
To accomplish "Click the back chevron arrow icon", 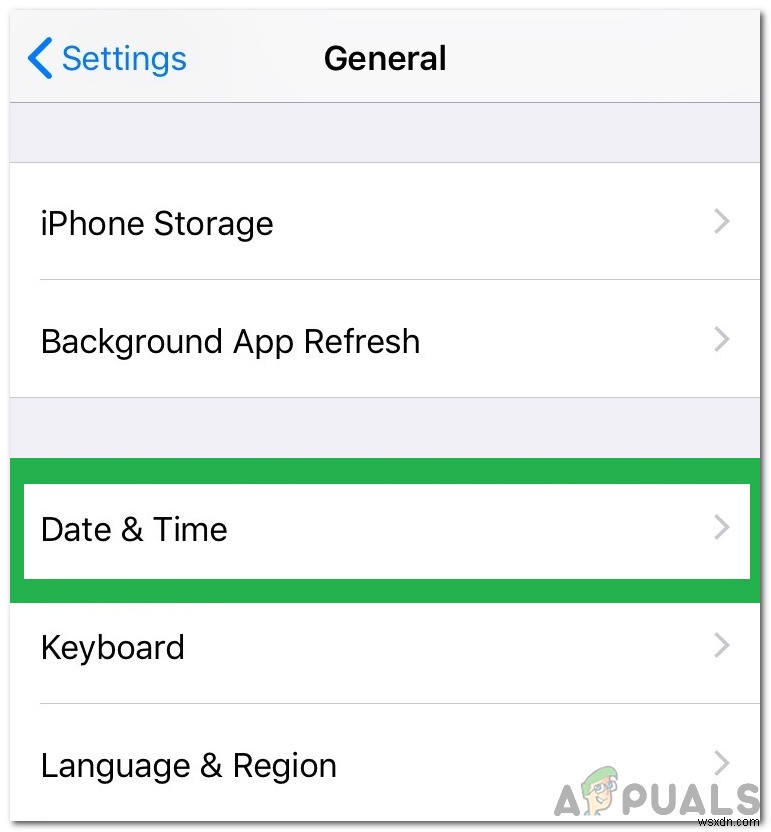I will coord(38,59).
